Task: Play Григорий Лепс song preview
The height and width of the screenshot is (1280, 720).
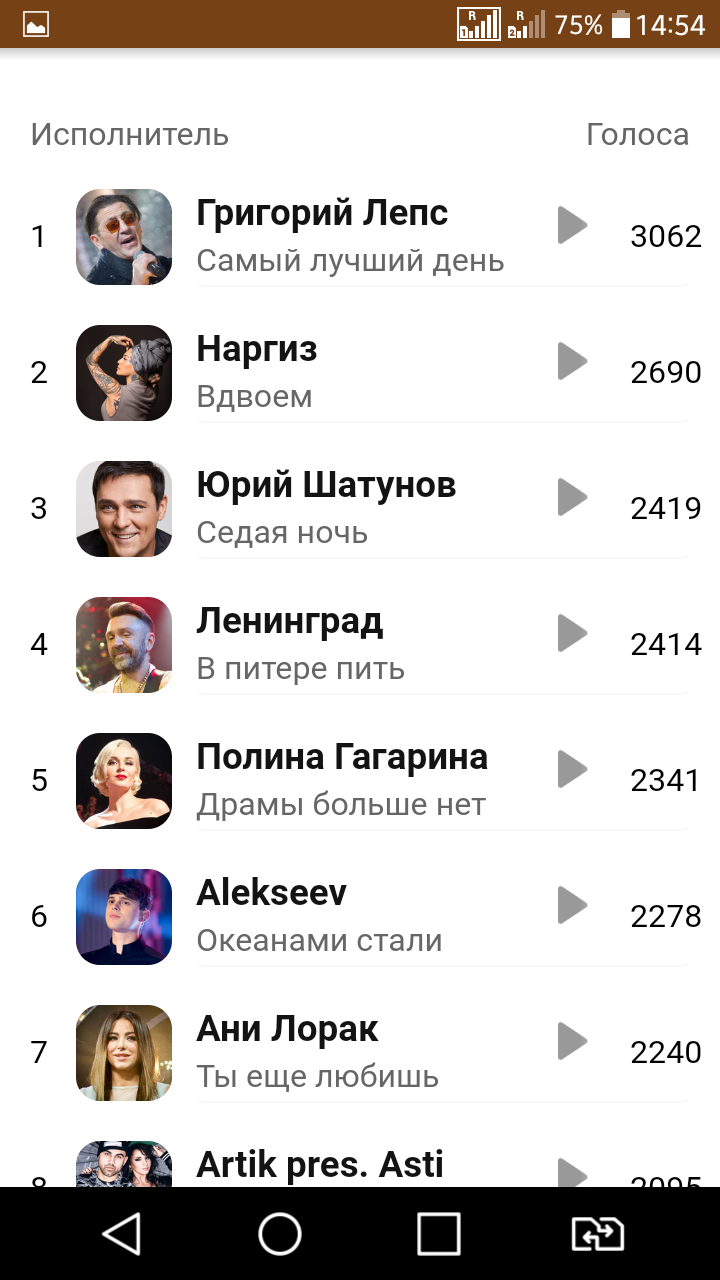Action: click(572, 225)
